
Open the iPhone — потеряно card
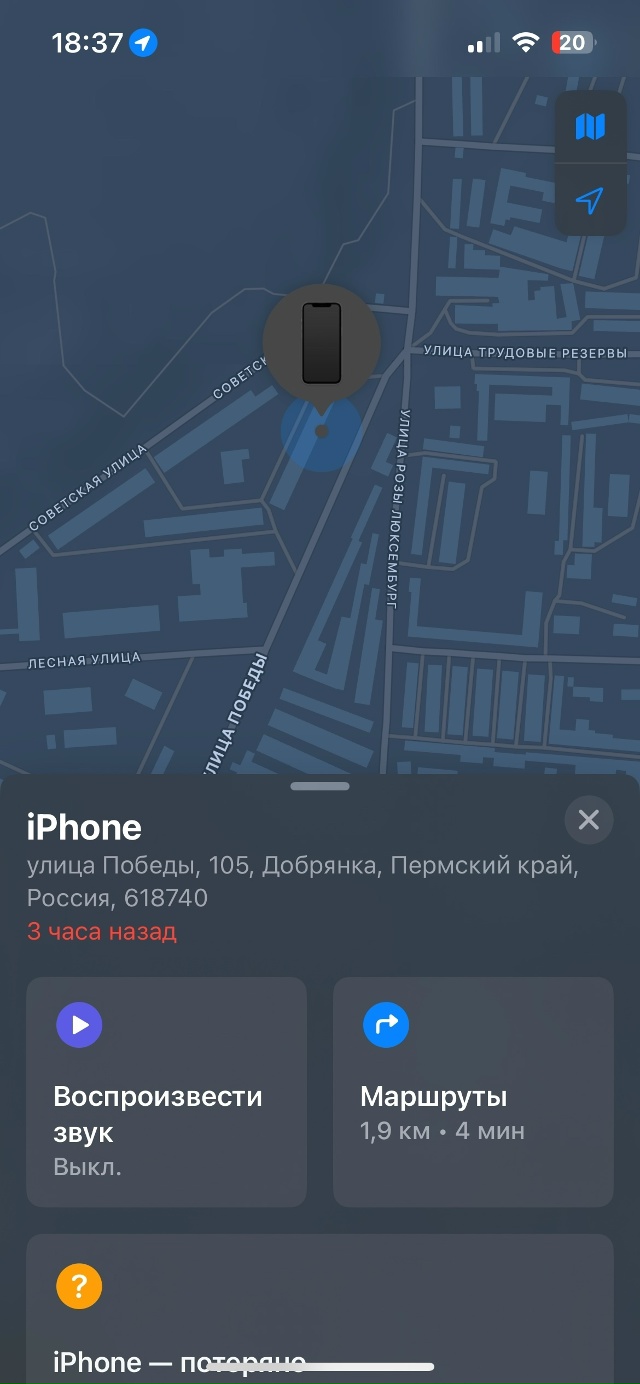319,1308
